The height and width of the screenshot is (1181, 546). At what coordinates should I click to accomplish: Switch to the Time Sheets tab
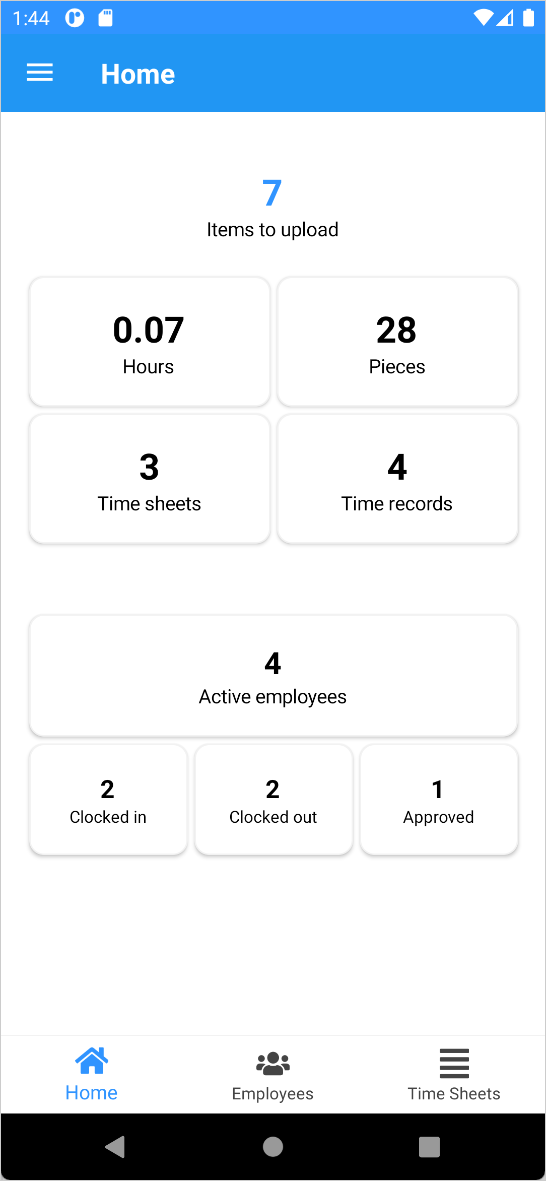tap(454, 1075)
